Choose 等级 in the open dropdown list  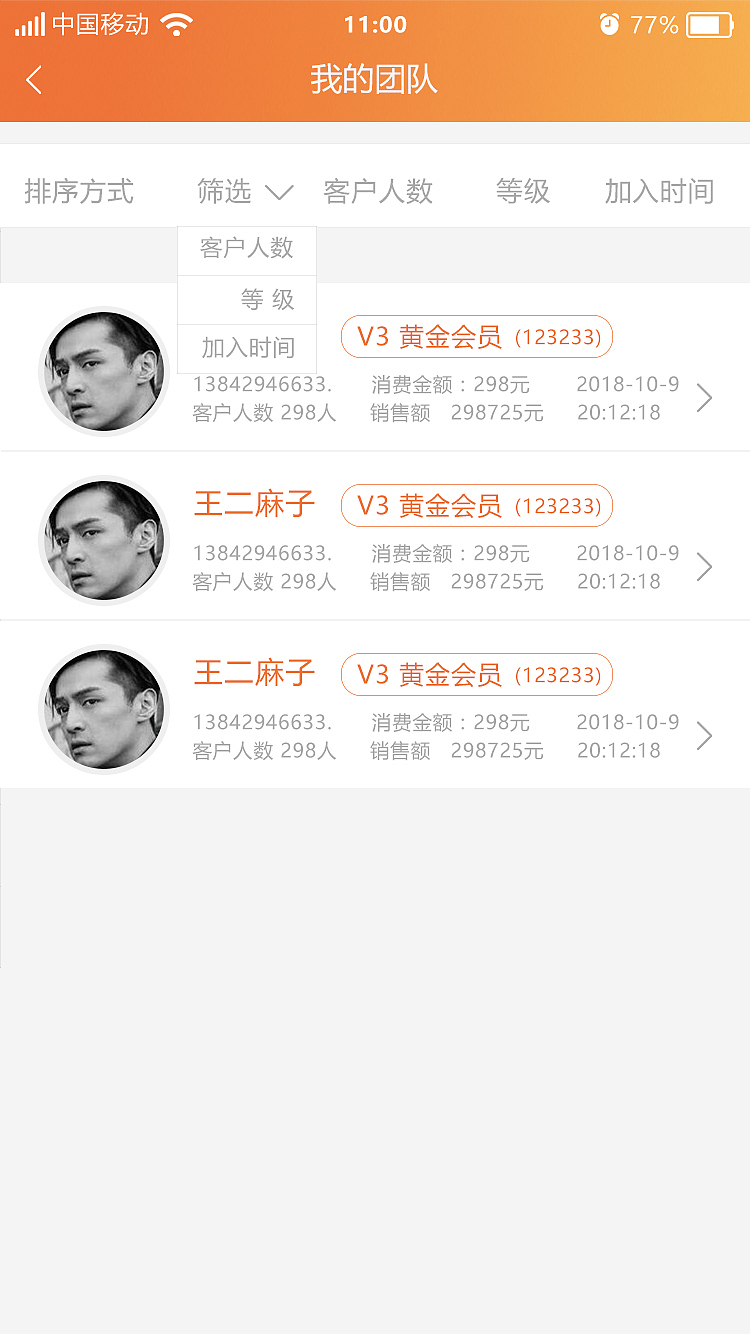(246, 299)
